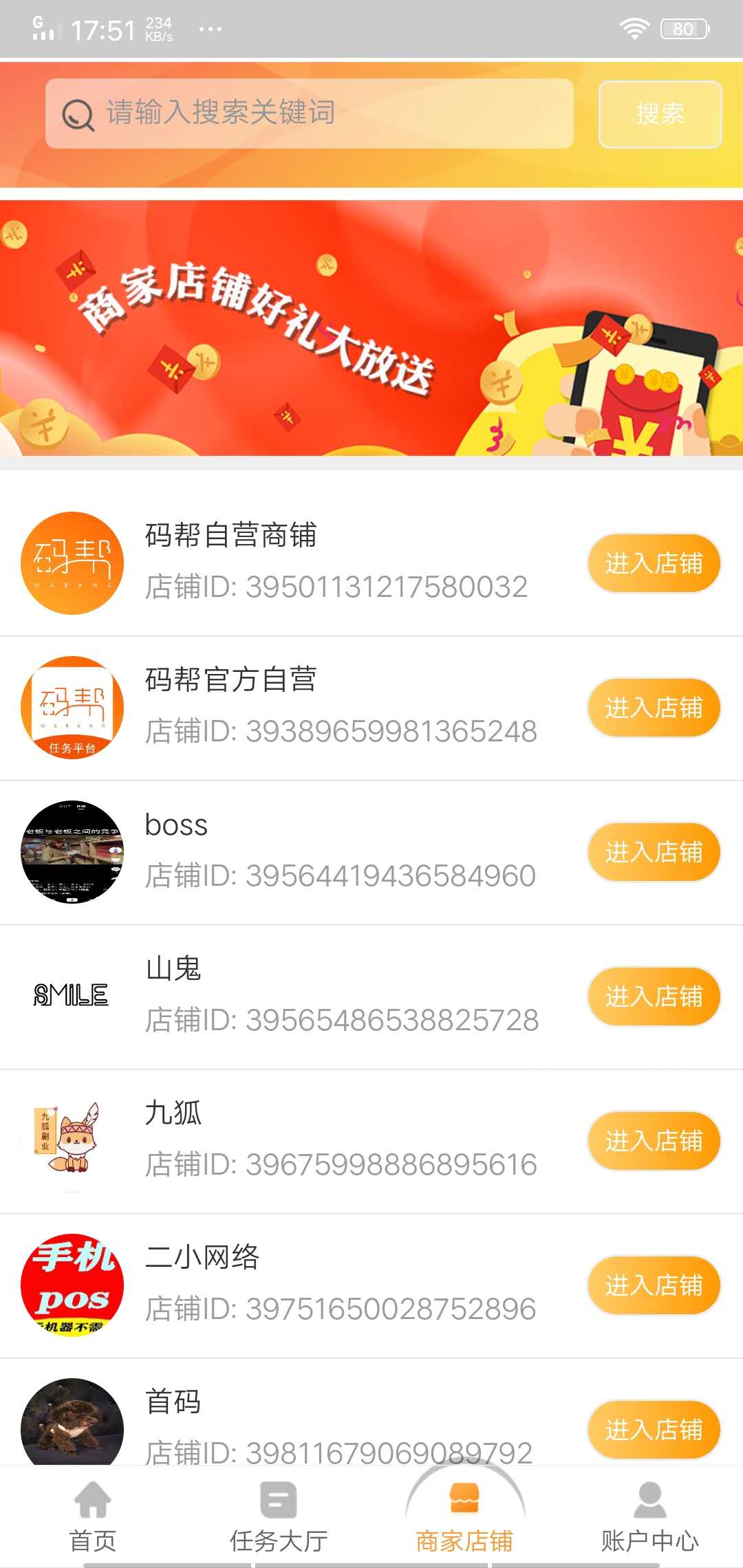Tap 进入店铺 next to 九狐
The image size is (743, 1568).
pos(654,1140)
